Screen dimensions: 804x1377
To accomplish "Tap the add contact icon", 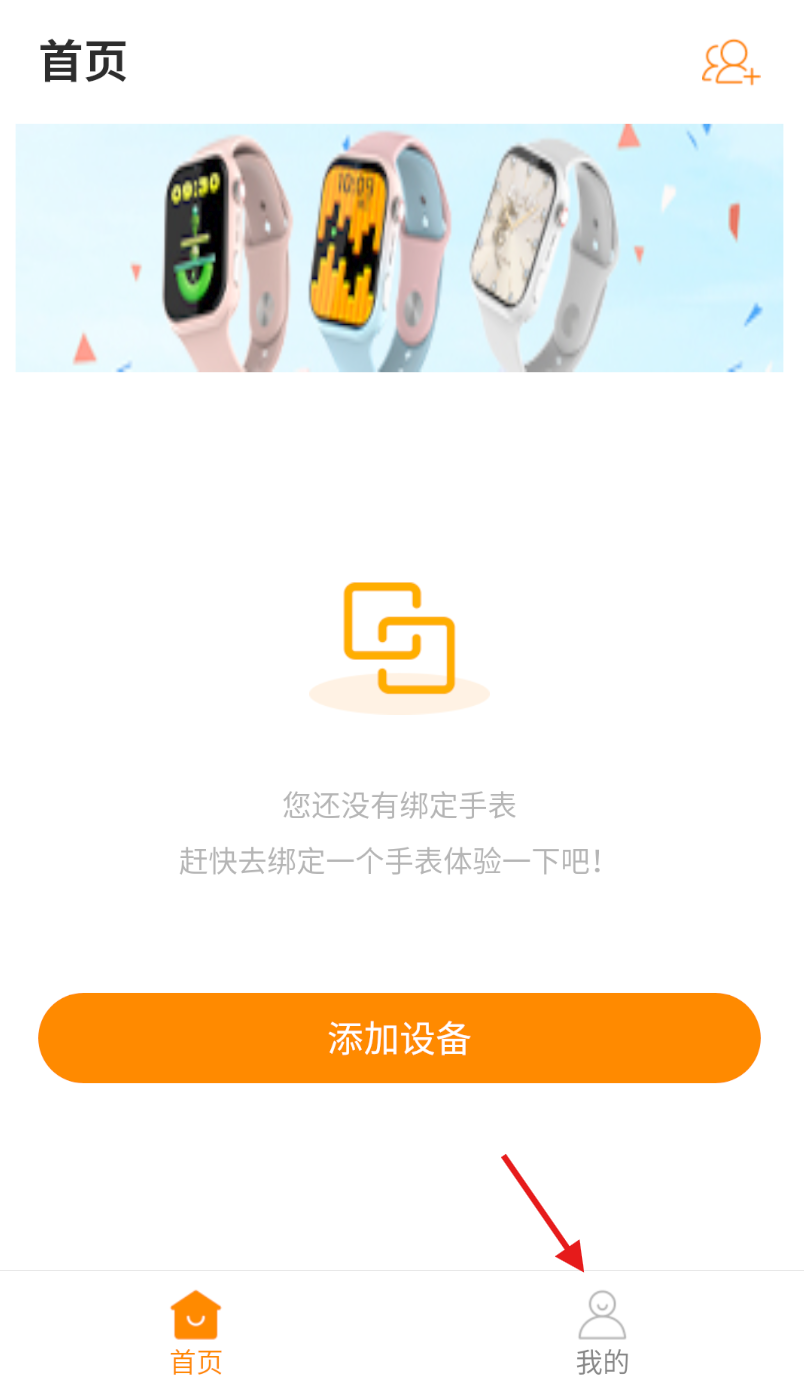I will [731, 62].
